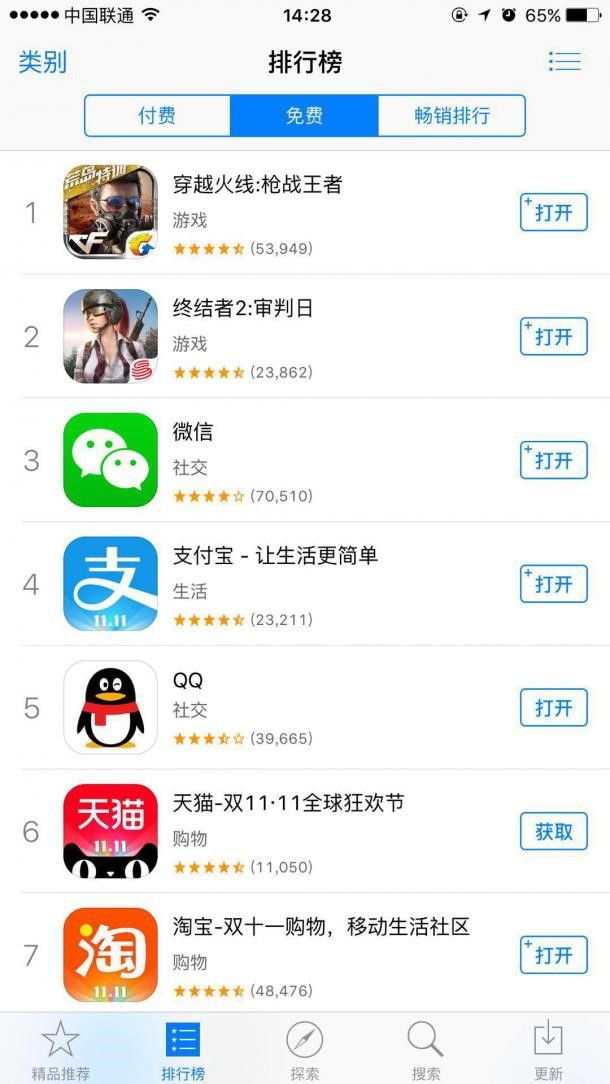View the 天猫-双11·11全球狂欢节 listing
This screenshot has width=610, height=1084.
click(288, 803)
